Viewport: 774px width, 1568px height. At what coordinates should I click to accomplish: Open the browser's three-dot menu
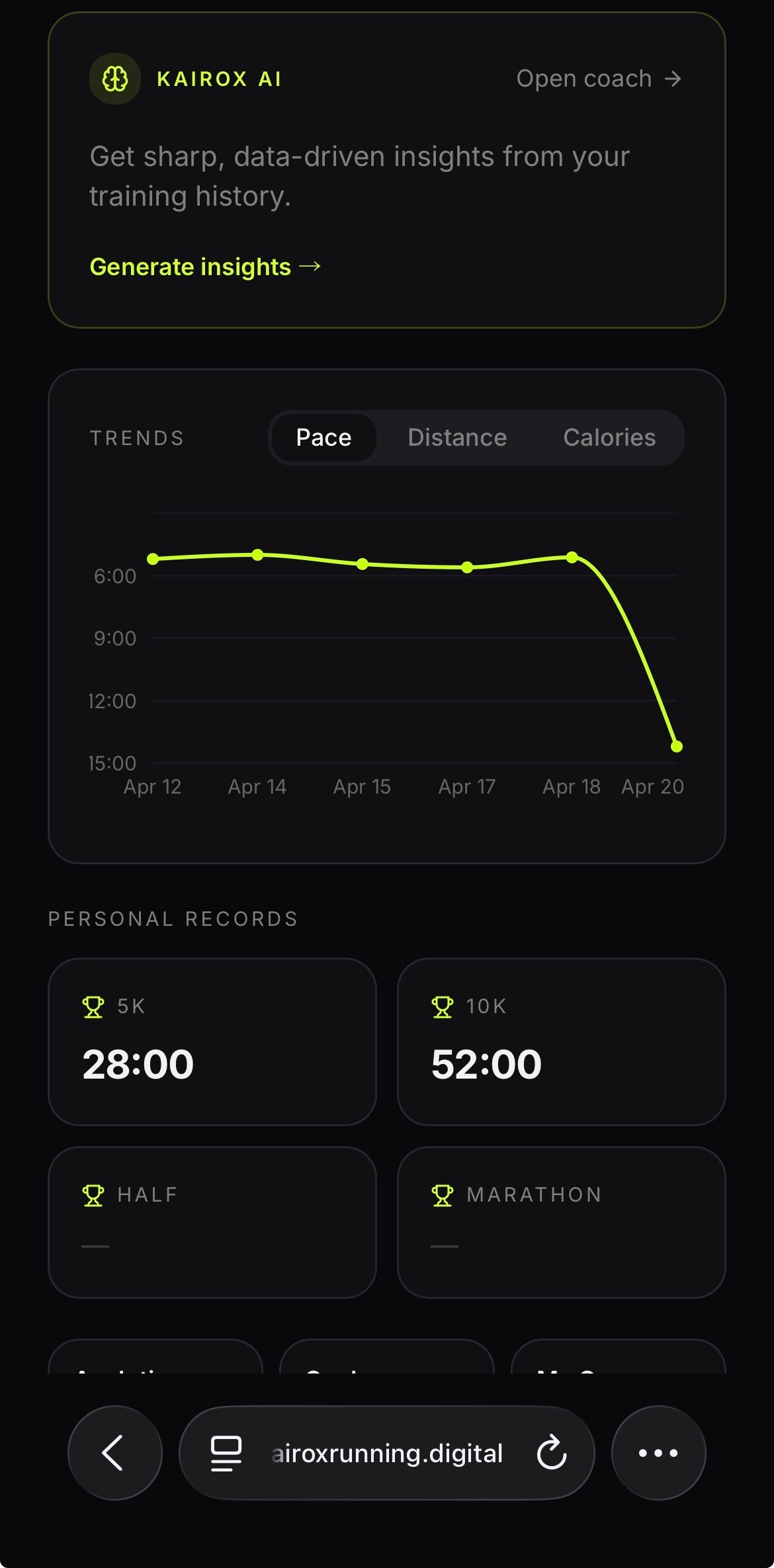658,1453
